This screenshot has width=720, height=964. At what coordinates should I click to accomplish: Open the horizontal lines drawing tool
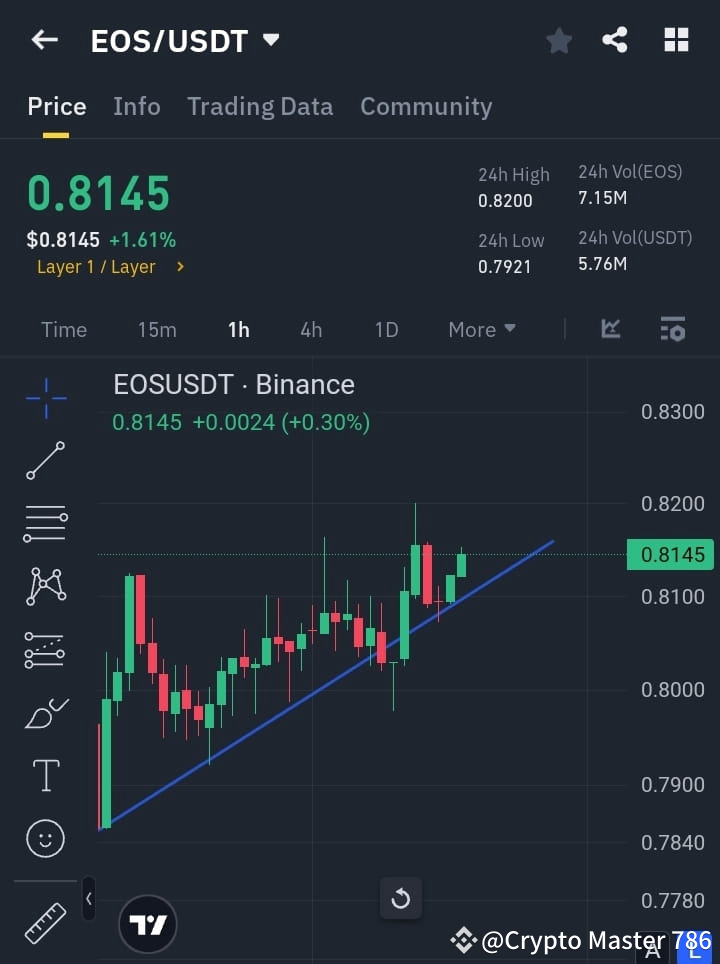[x=44, y=524]
